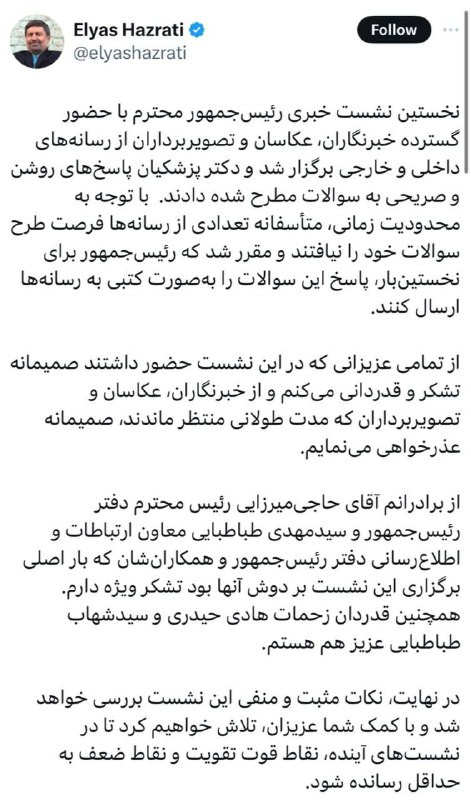This screenshot has height=800, width=471.
Task: Follow Elyas Hazrati
Action: click(394, 30)
